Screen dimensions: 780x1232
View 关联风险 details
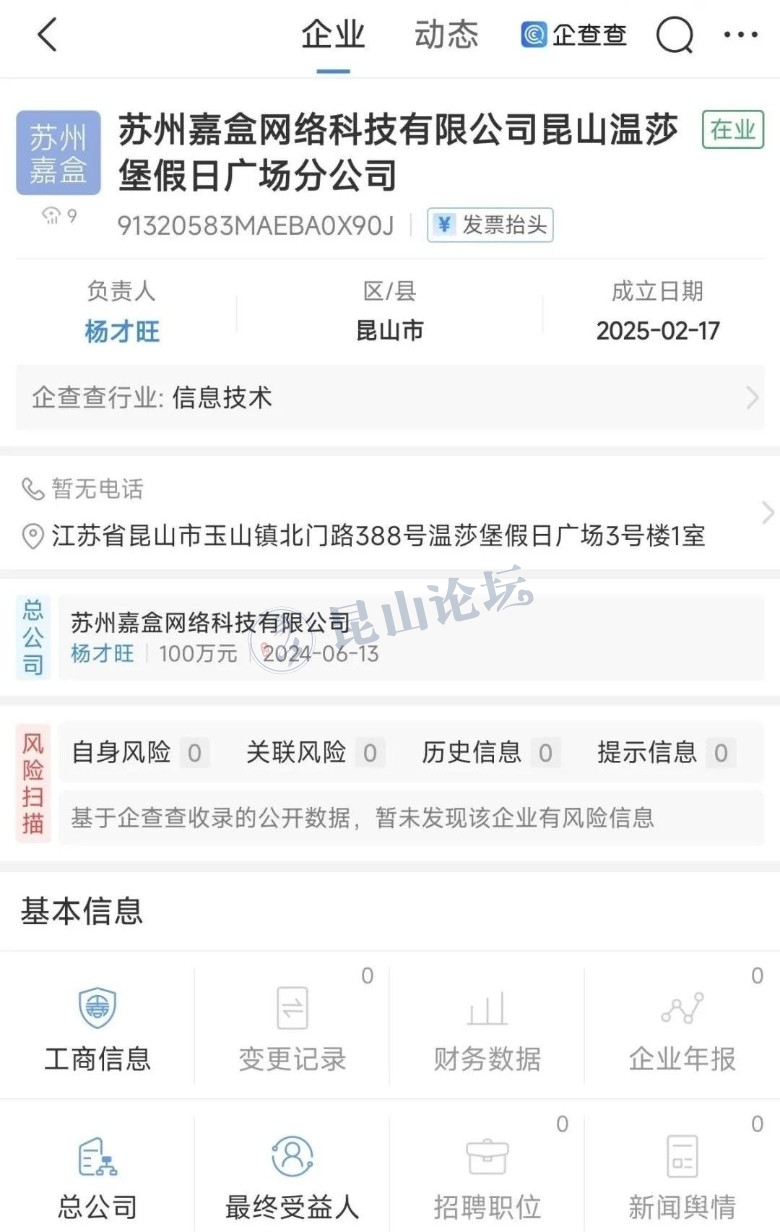point(313,752)
